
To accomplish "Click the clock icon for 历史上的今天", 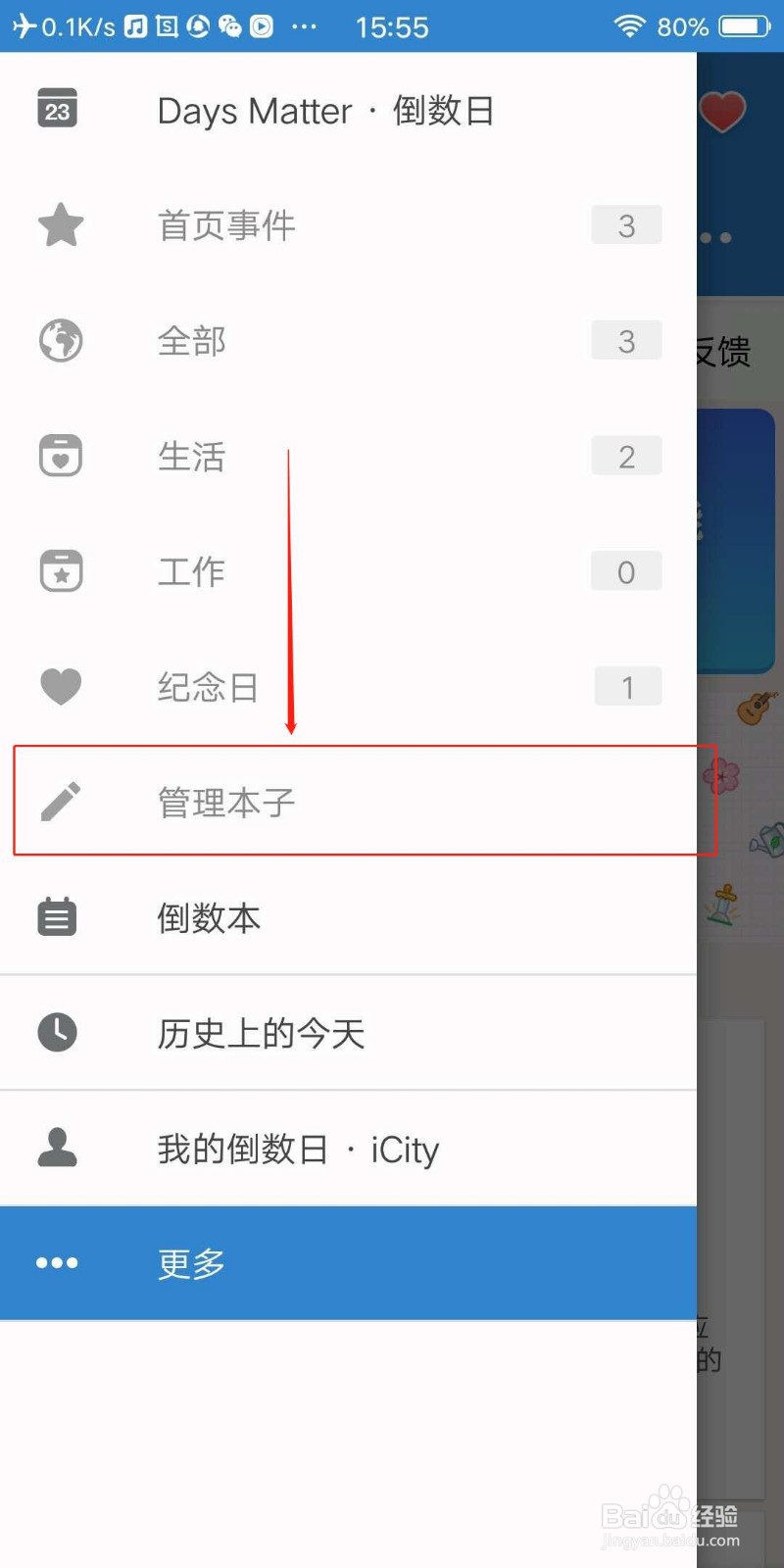I will click(57, 1032).
